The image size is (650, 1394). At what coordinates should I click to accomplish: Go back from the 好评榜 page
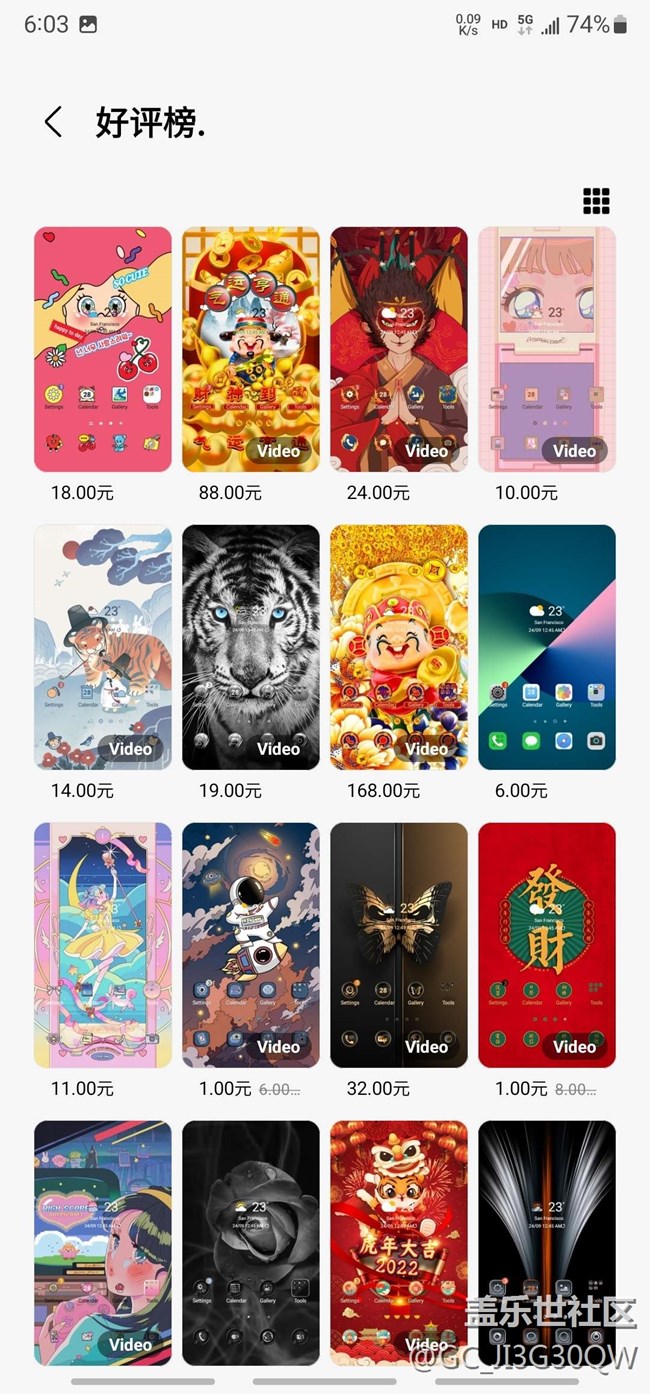click(x=53, y=123)
